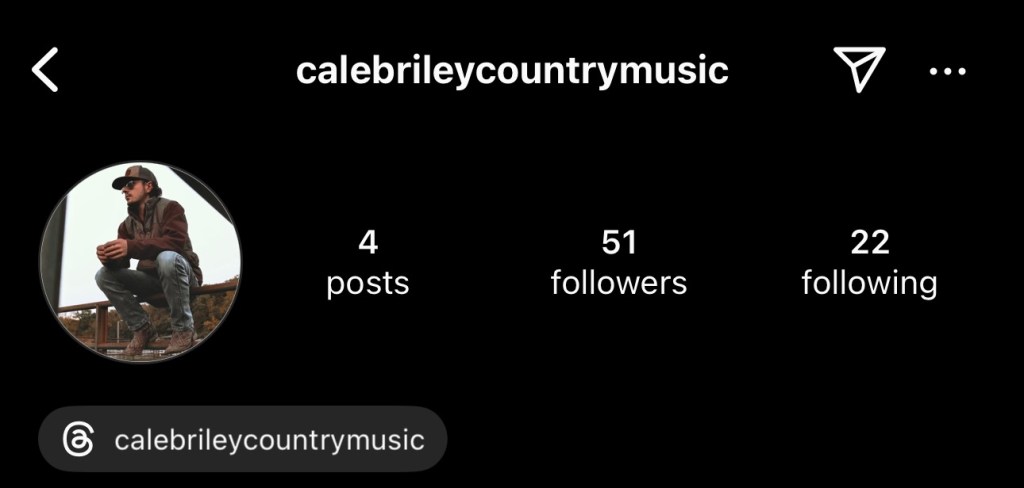Go back using the top-left arrow
The image size is (1024, 488).
coord(46,71)
